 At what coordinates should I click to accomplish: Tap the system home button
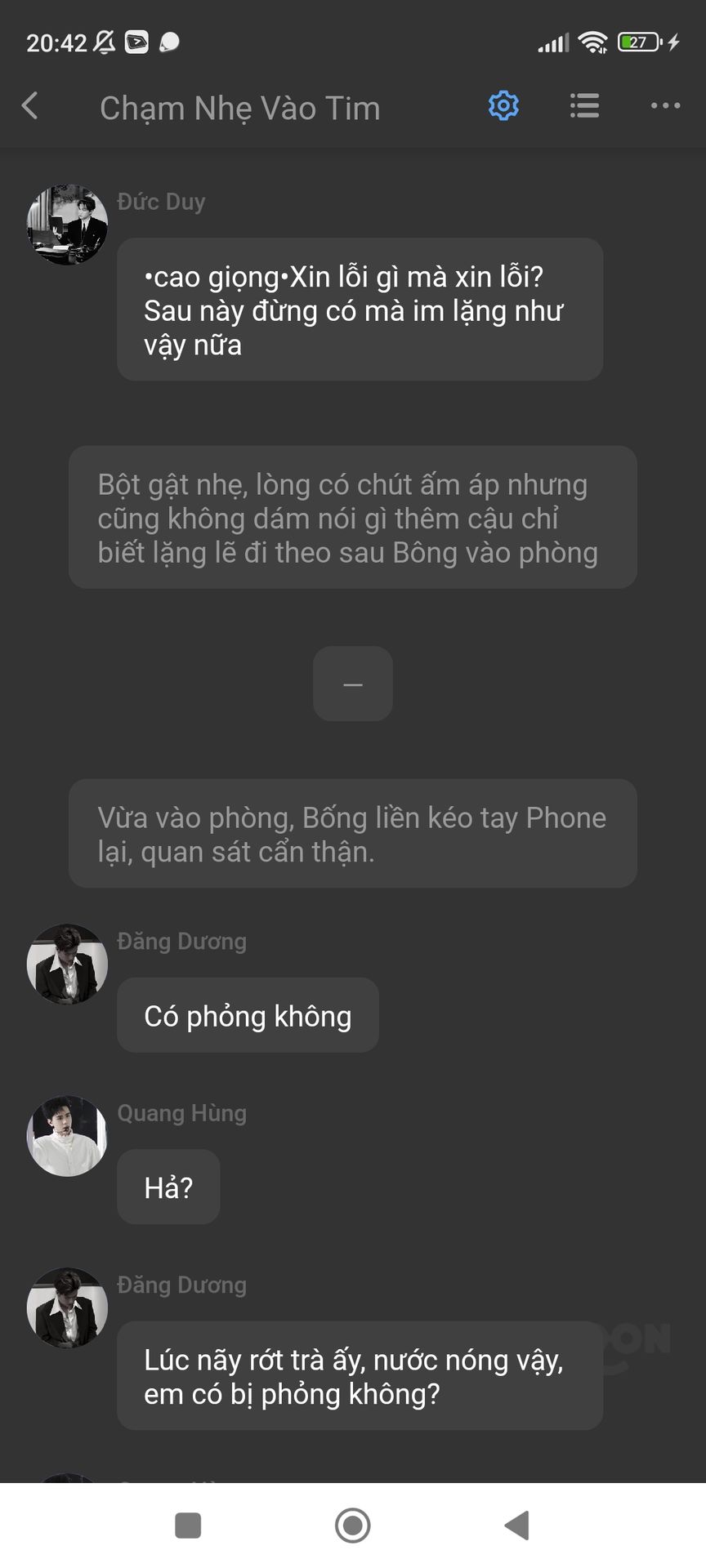pos(353,1525)
